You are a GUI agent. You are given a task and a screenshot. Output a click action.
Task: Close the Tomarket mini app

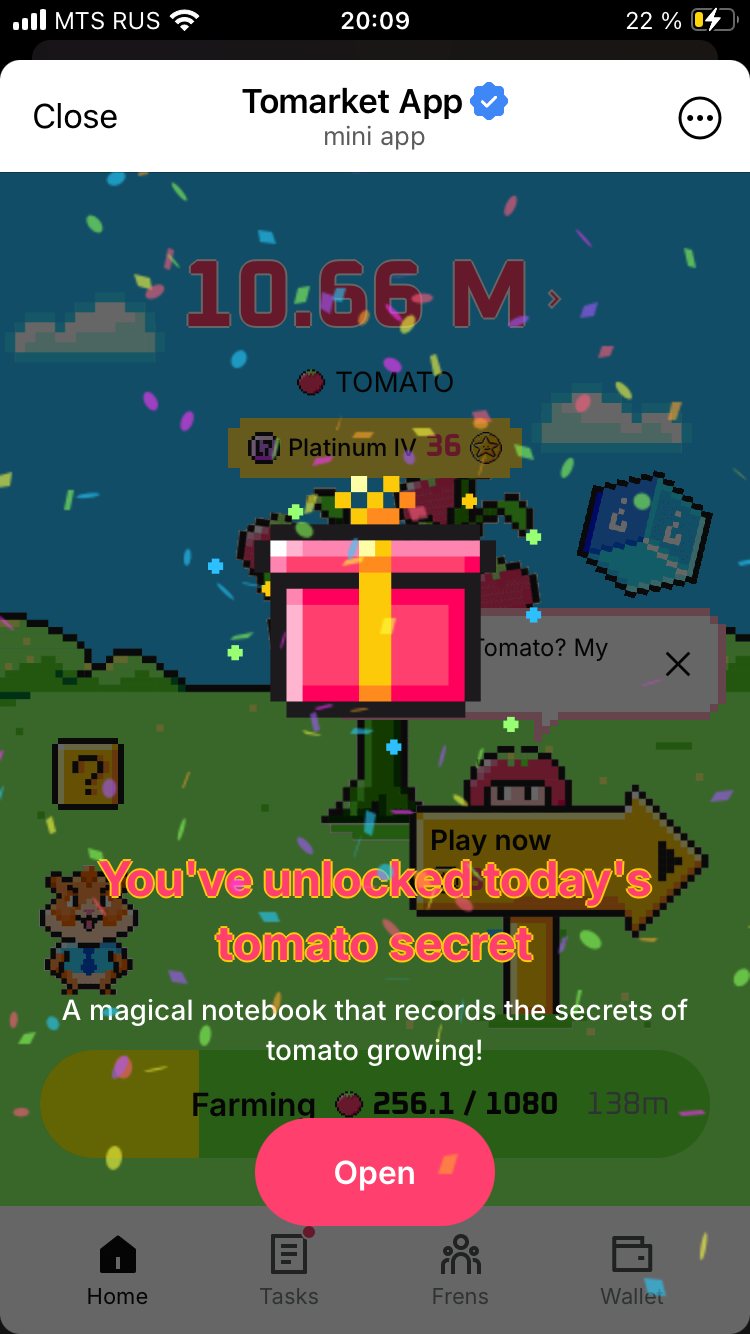pos(75,117)
